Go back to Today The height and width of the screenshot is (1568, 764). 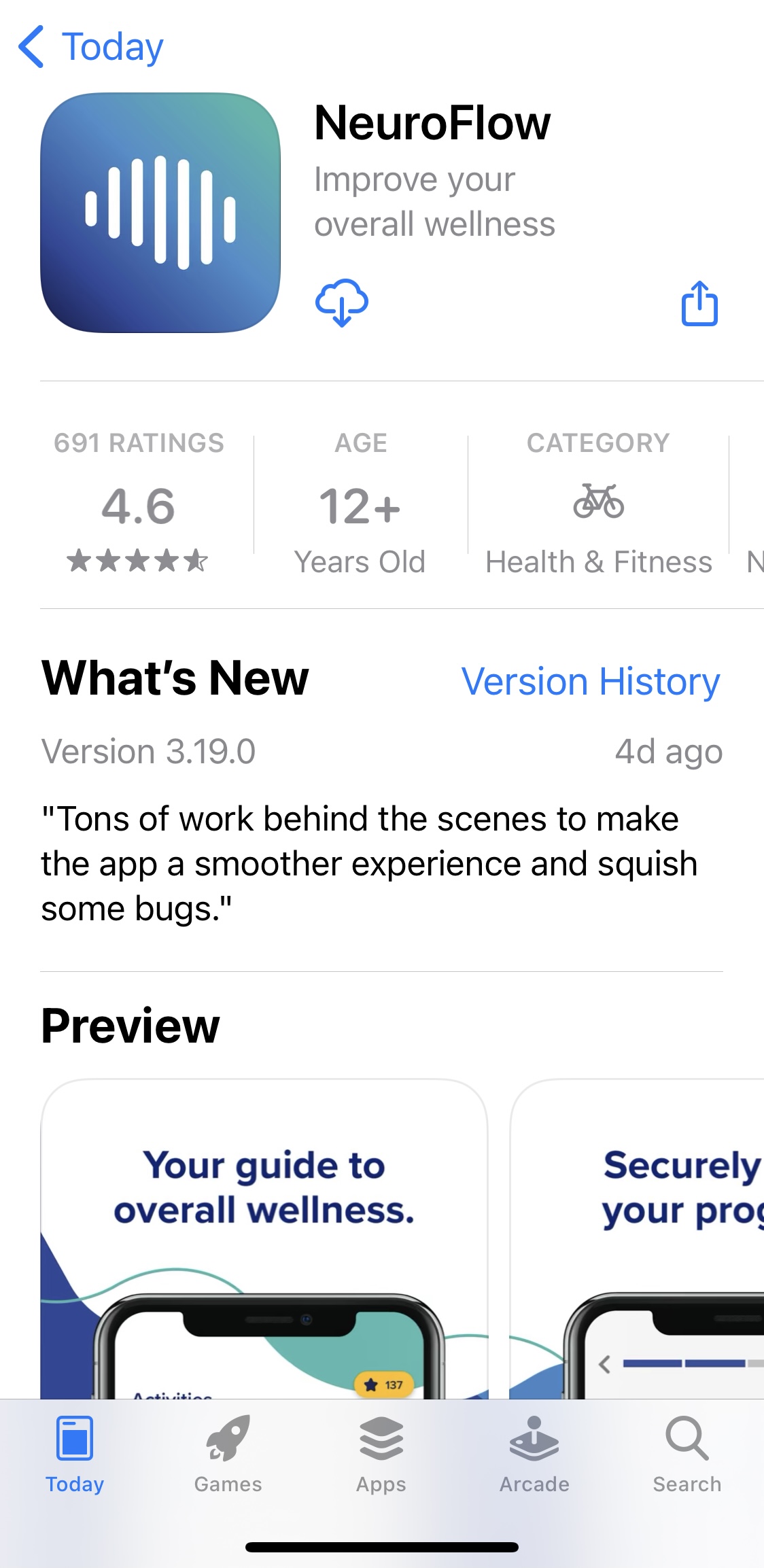[x=91, y=46]
